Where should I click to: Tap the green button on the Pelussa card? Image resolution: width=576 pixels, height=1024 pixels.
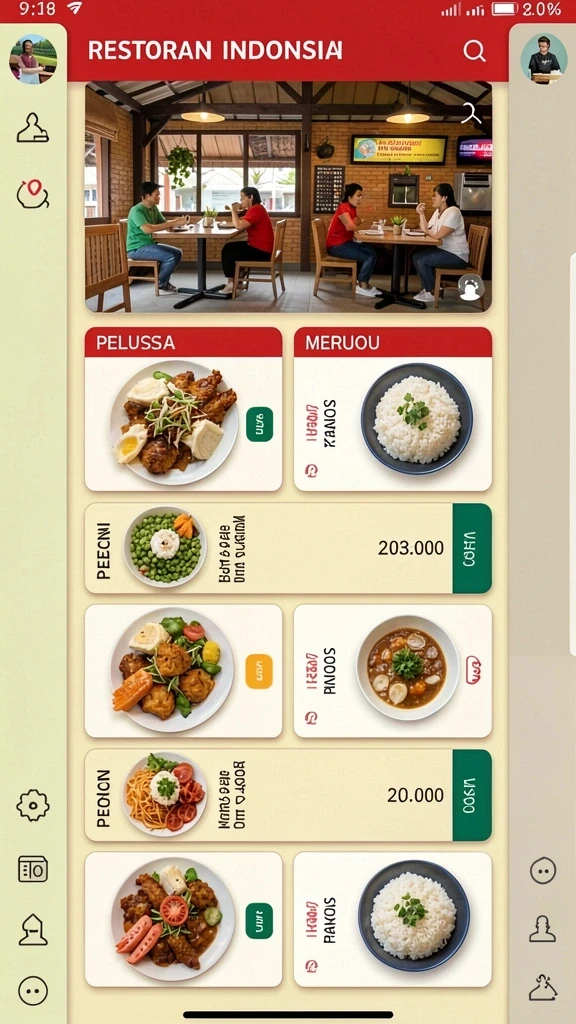pos(259,424)
